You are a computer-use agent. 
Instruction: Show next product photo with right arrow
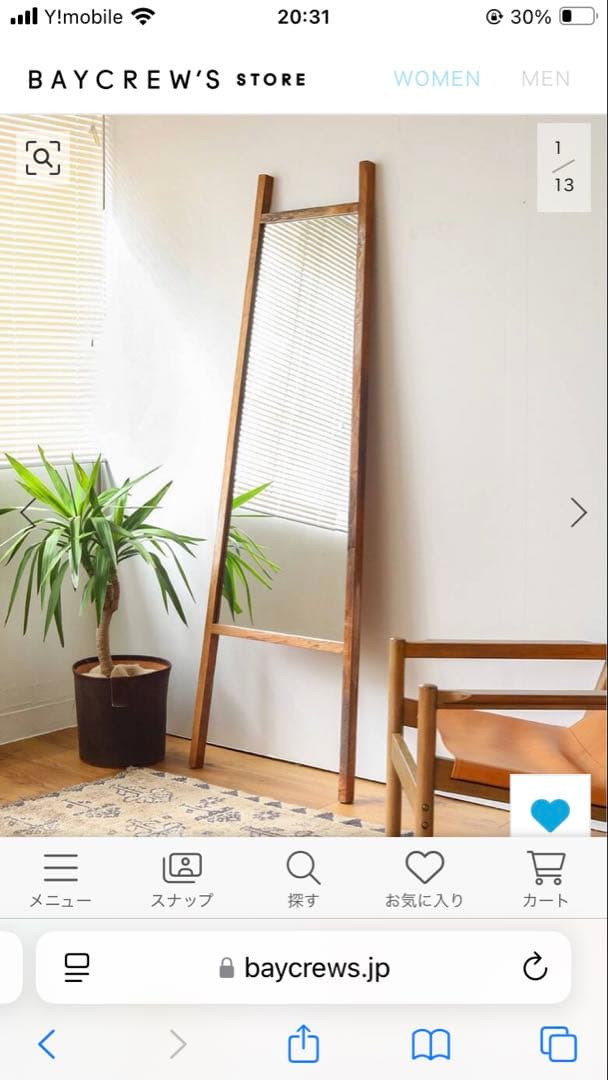click(x=578, y=513)
